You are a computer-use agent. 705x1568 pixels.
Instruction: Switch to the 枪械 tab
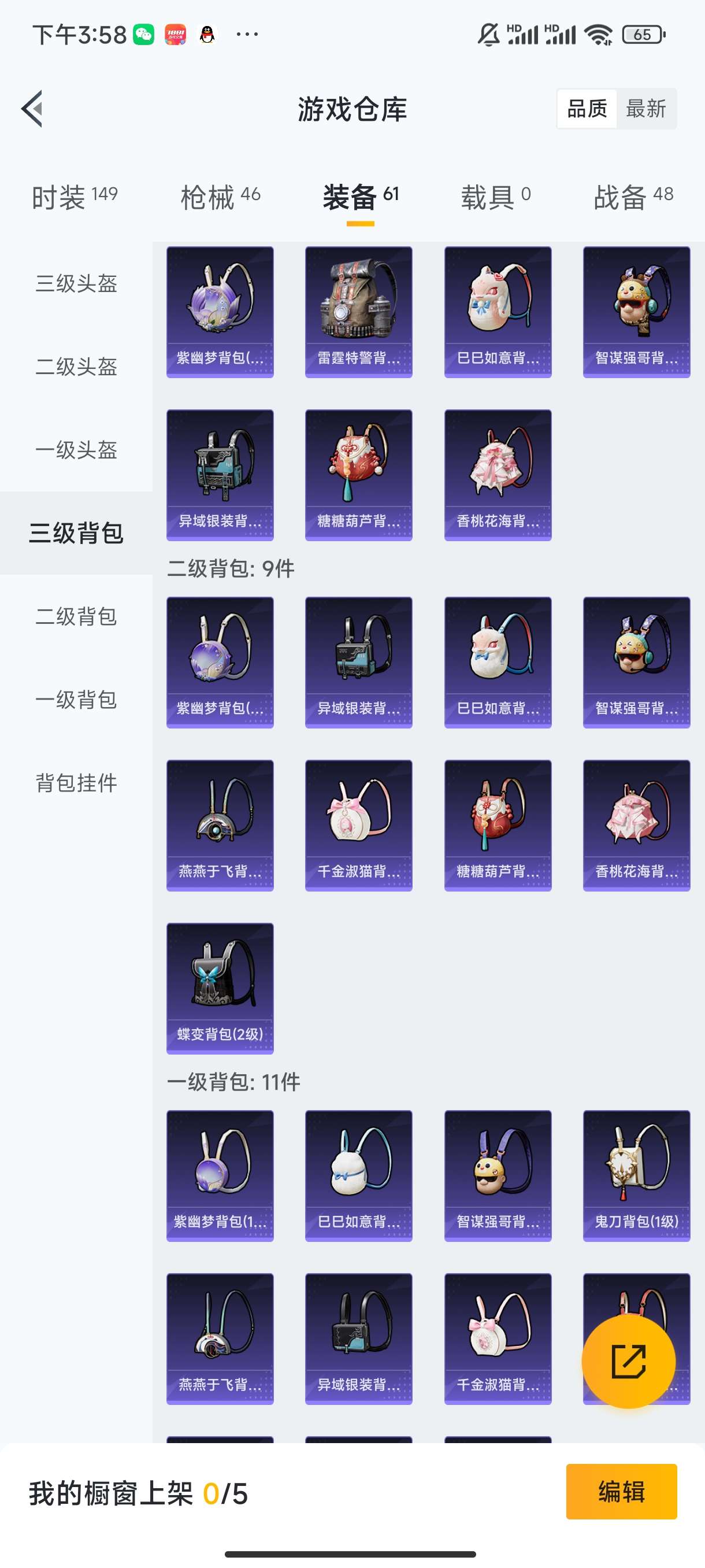[x=220, y=197]
